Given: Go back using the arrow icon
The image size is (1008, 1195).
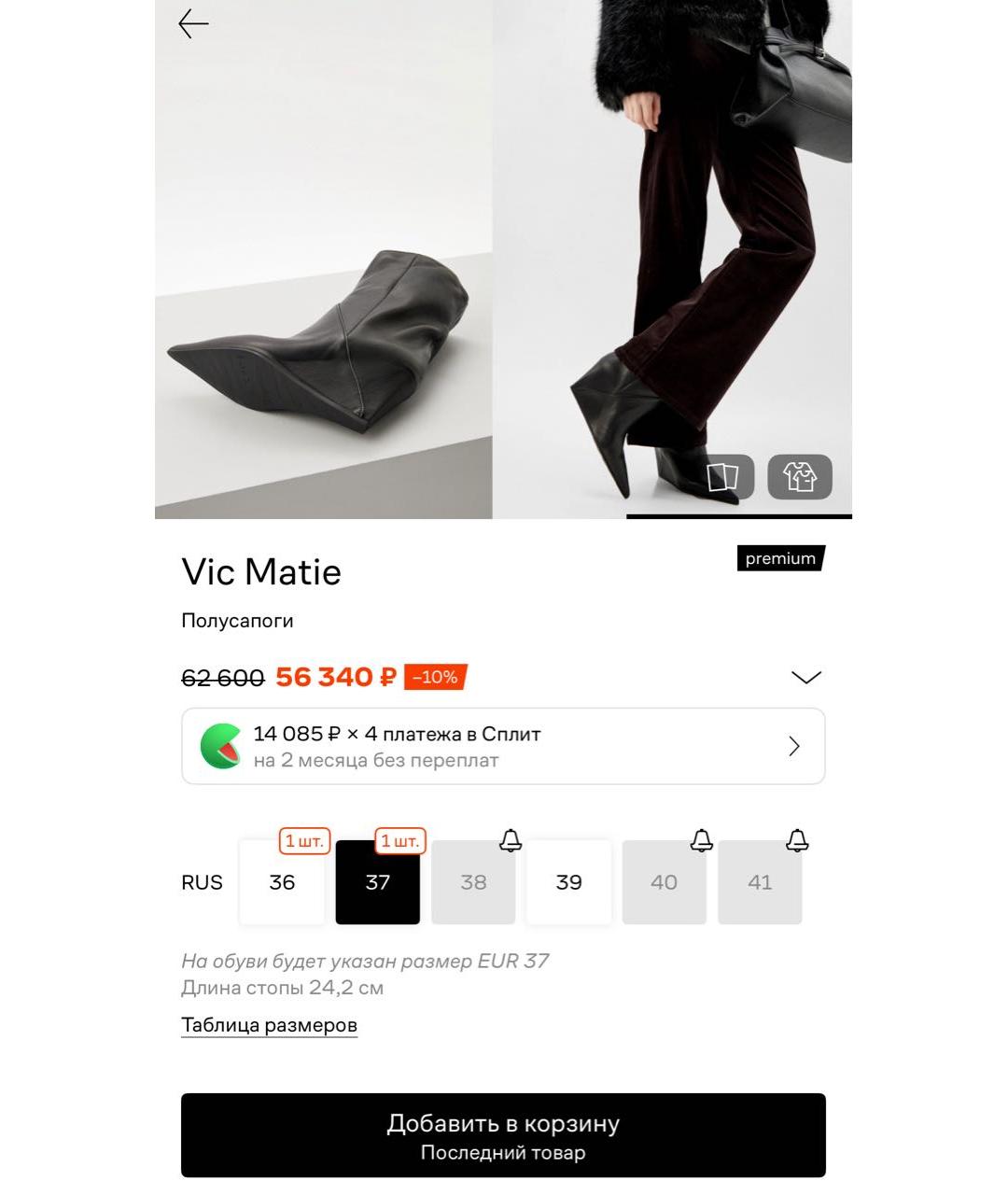Looking at the screenshot, I should pyautogui.click(x=193, y=23).
